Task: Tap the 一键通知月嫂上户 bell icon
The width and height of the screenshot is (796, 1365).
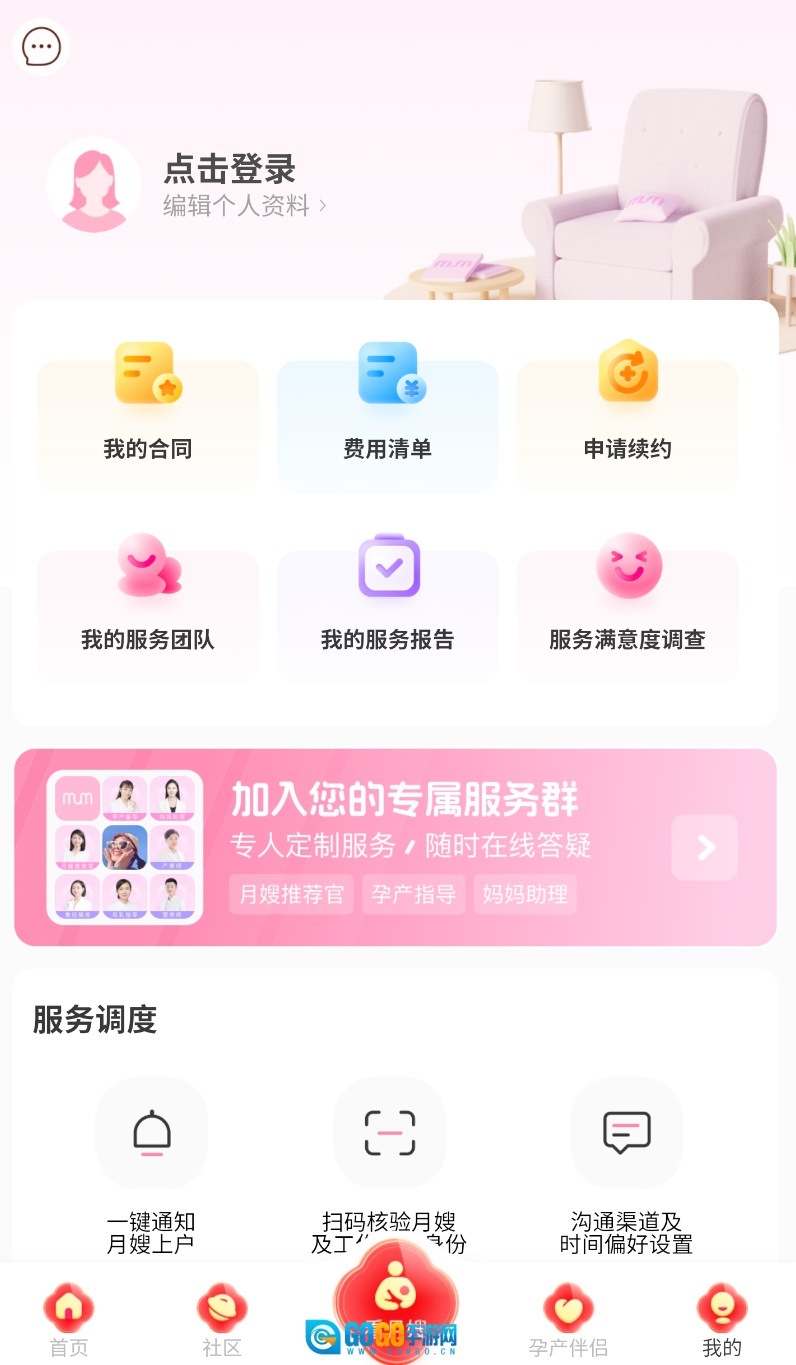Action: (x=151, y=1133)
